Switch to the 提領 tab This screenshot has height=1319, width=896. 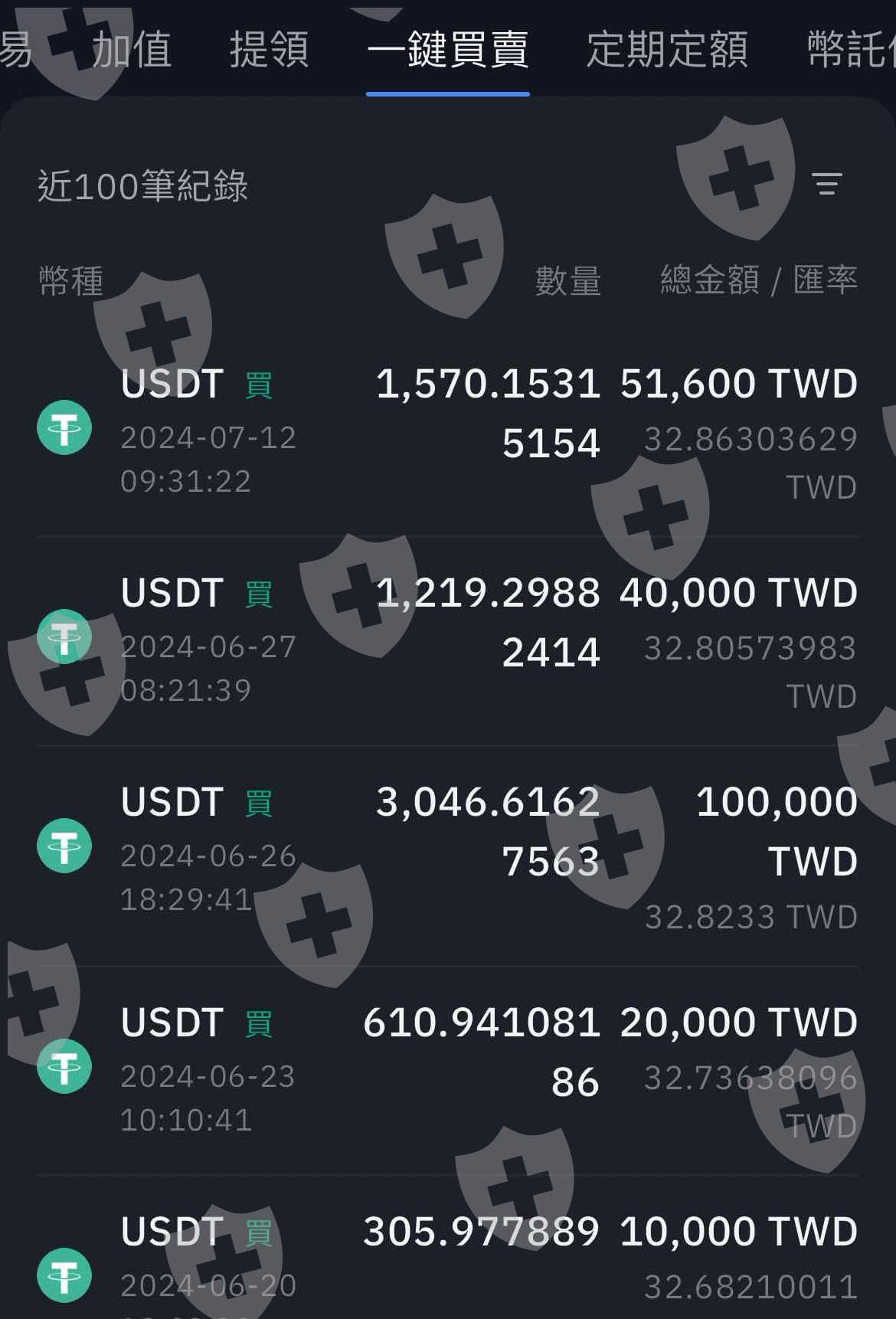[269, 49]
